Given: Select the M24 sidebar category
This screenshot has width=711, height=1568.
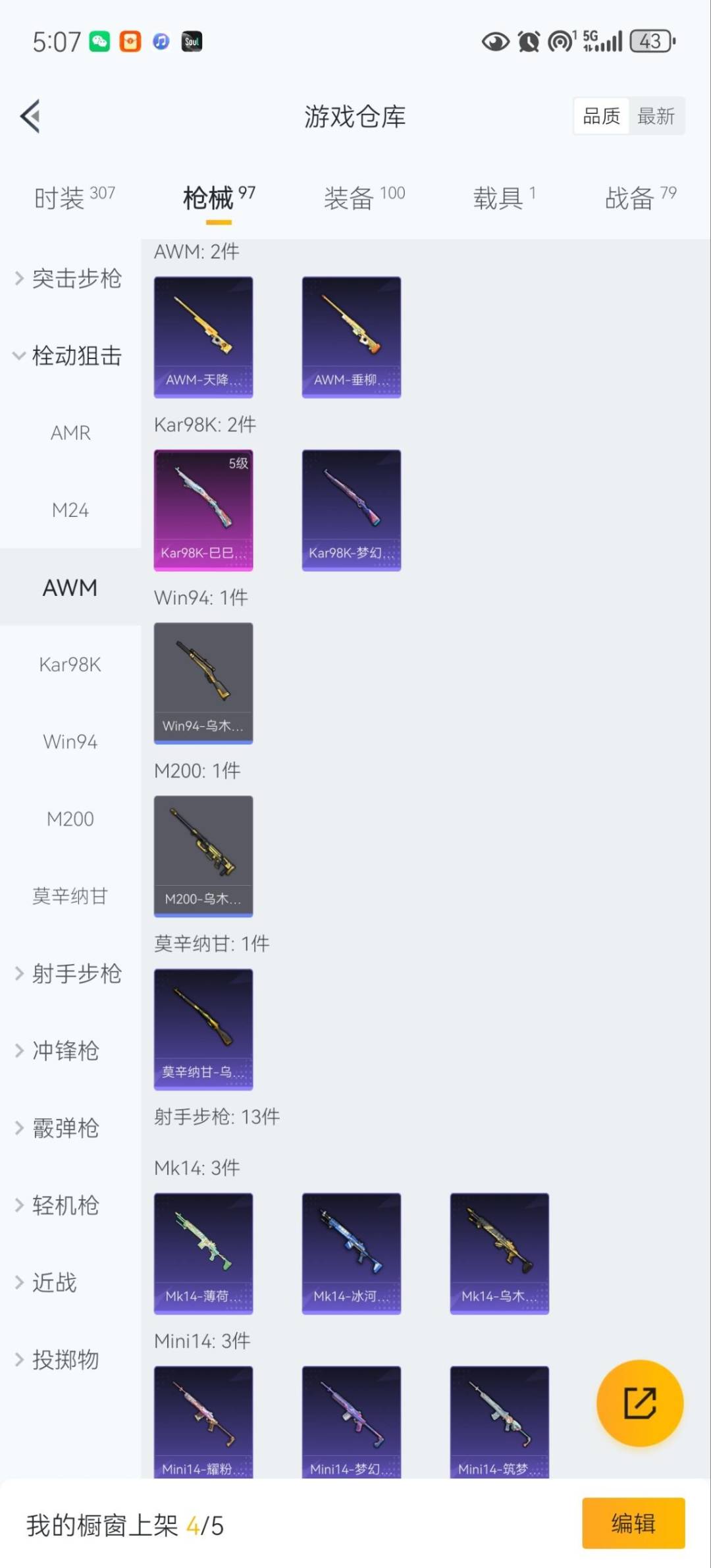Looking at the screenshot, I should tap(70, 510).
